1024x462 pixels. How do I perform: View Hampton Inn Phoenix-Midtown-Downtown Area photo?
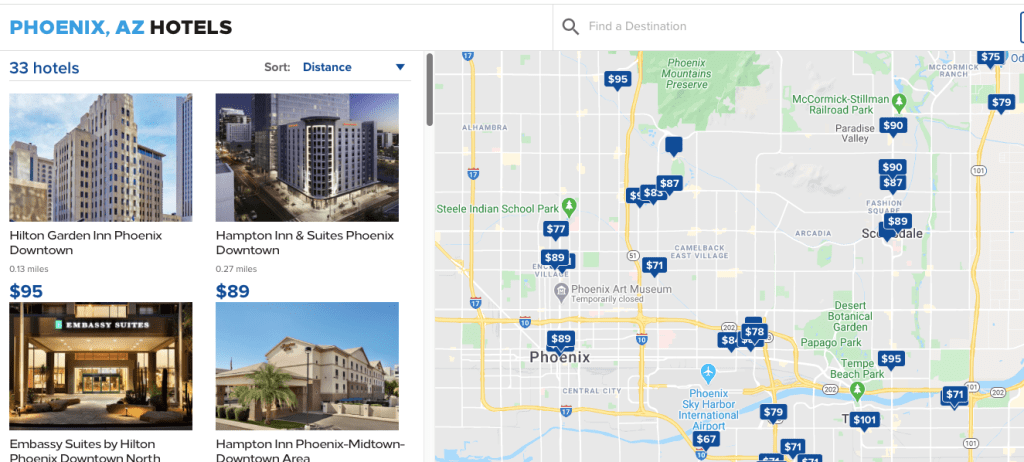tap(307, 366)
